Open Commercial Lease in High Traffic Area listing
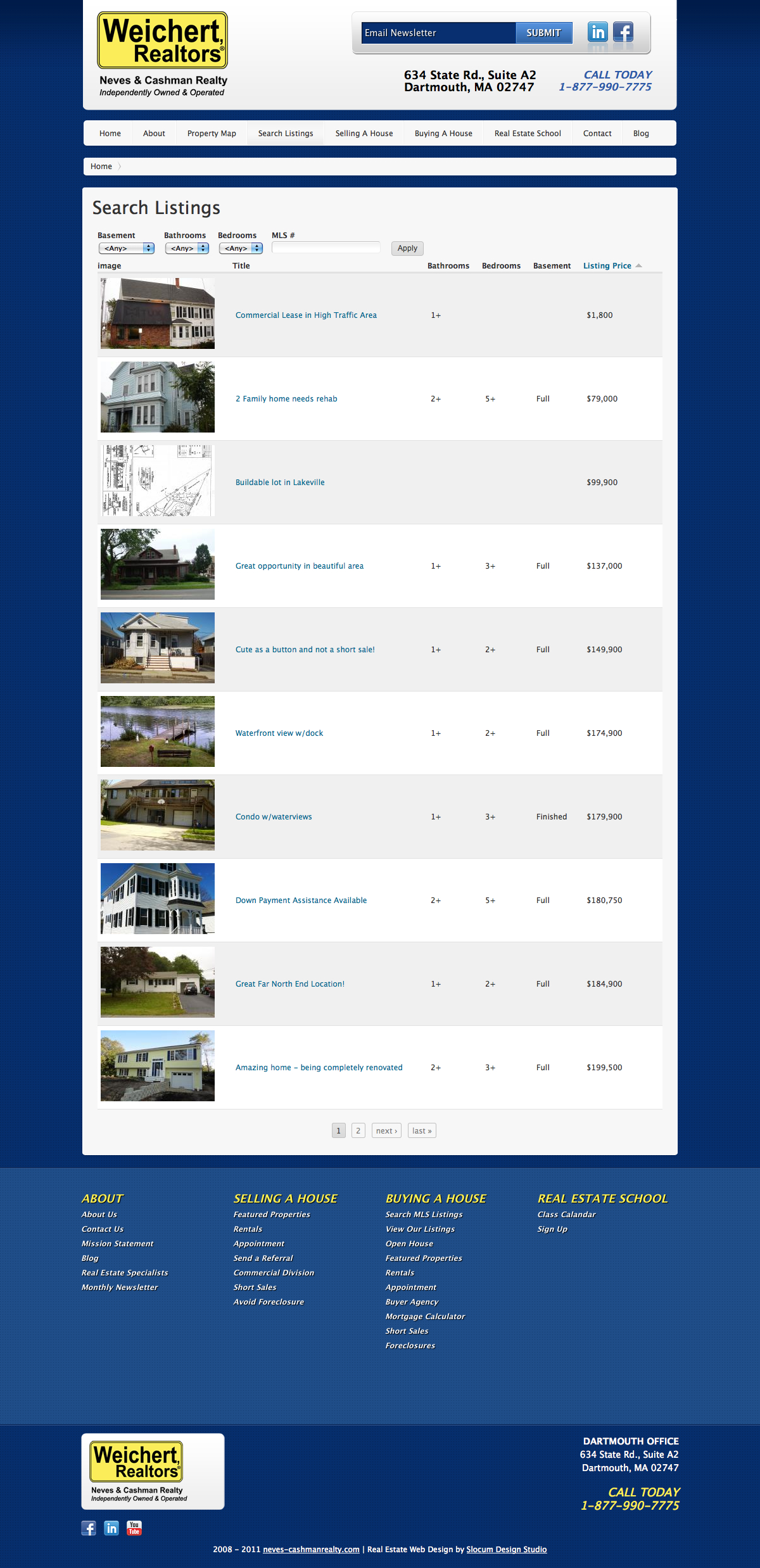This screenshot has width=760, height=1568. [306, 315]
